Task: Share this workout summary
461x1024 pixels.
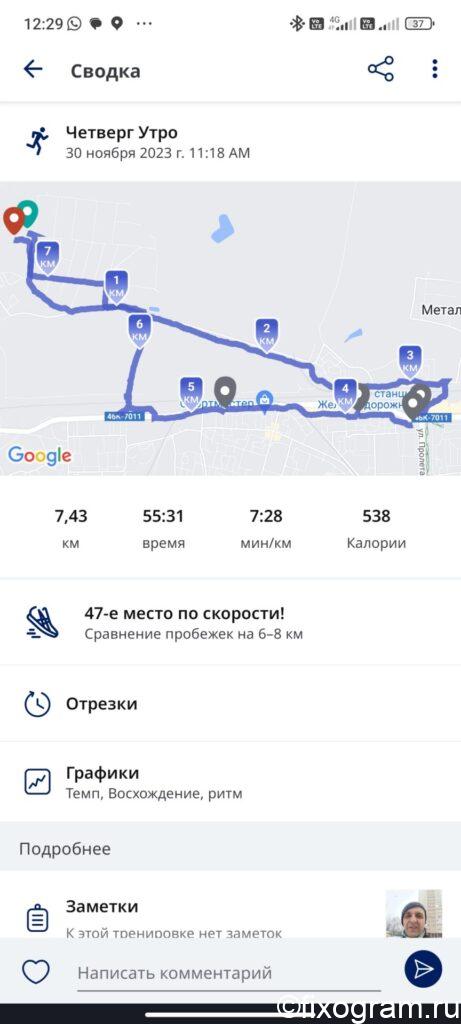Action: [381, 69]
